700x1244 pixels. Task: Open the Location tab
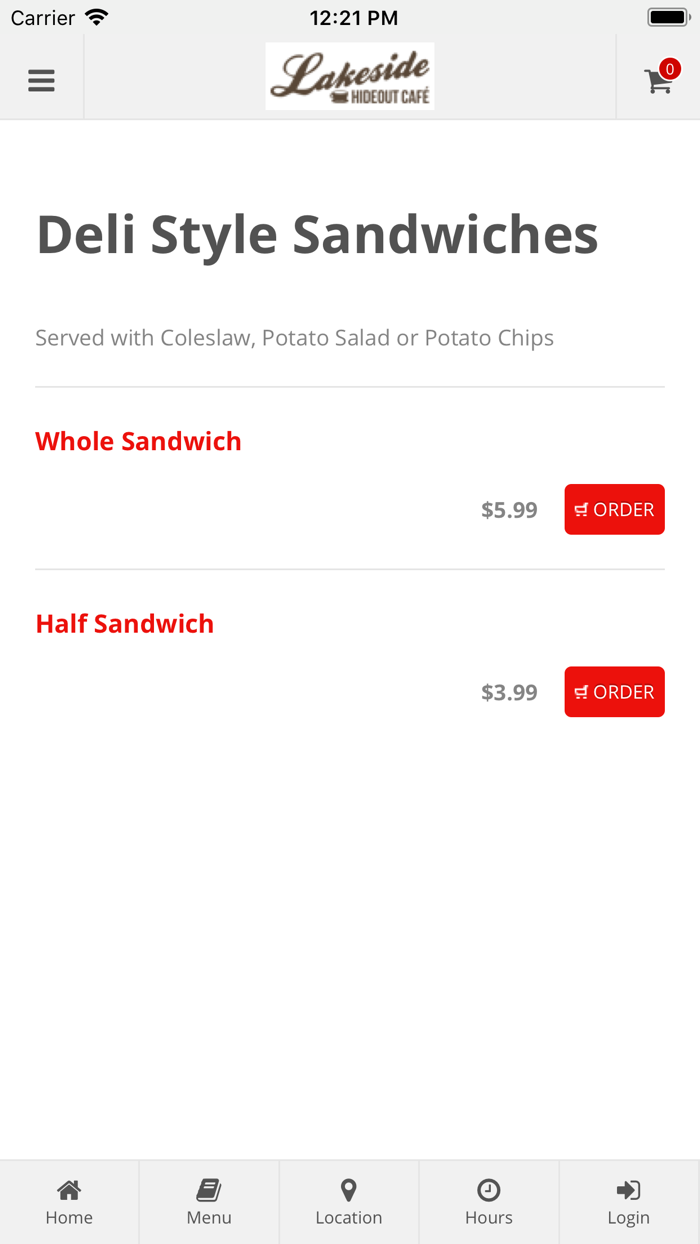click(x=349, y=1202)
